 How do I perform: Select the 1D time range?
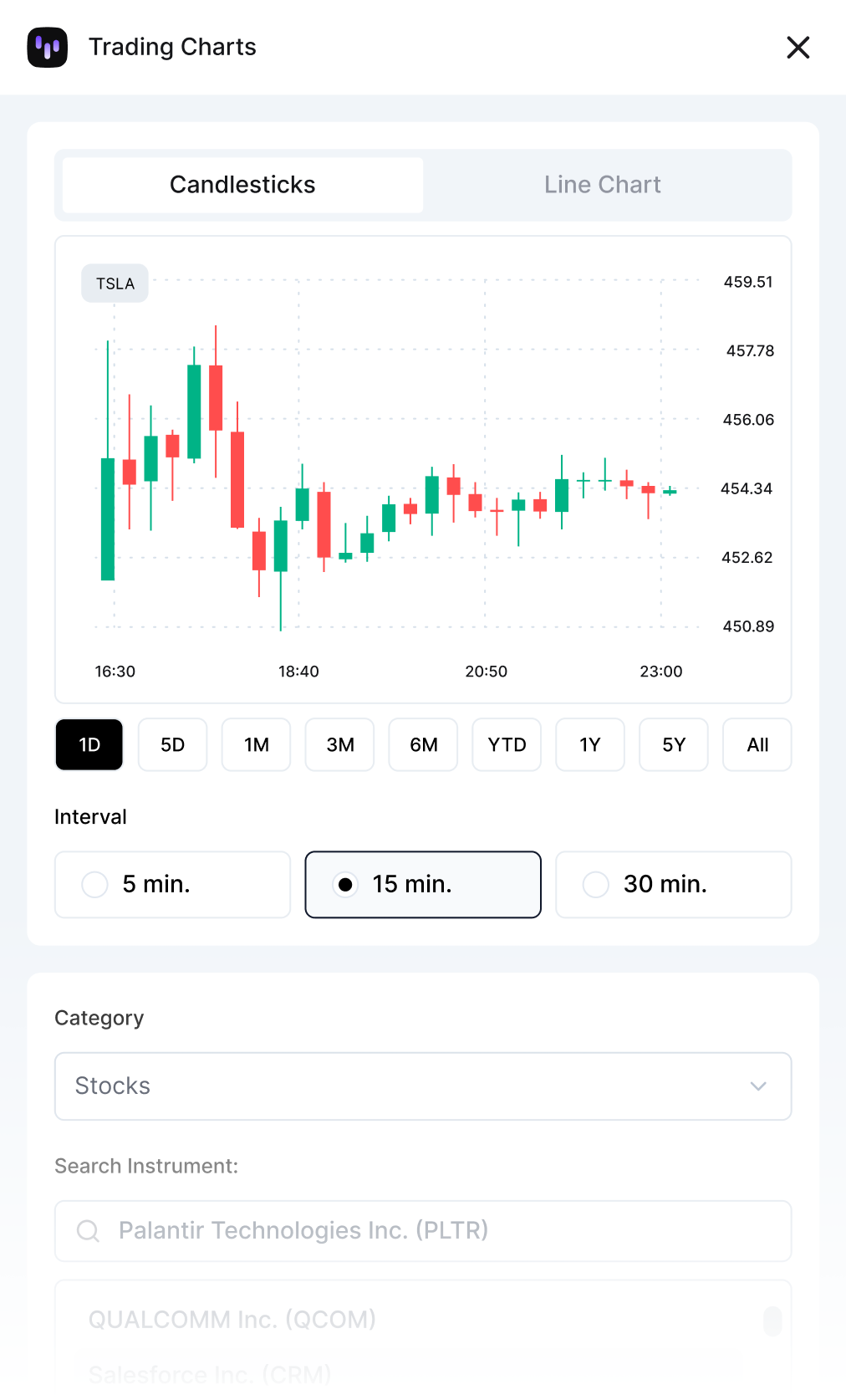pyautogui.click(x=89, y=744)
